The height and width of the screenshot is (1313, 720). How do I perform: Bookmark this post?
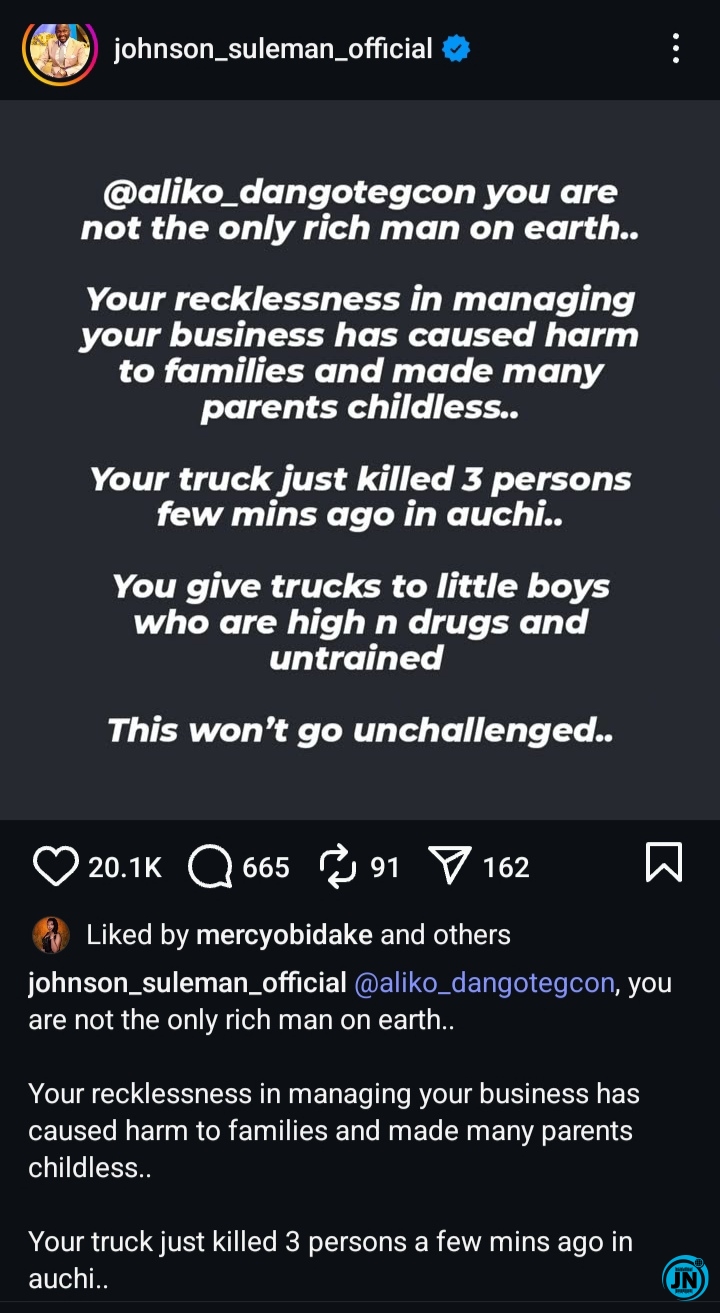664,864
